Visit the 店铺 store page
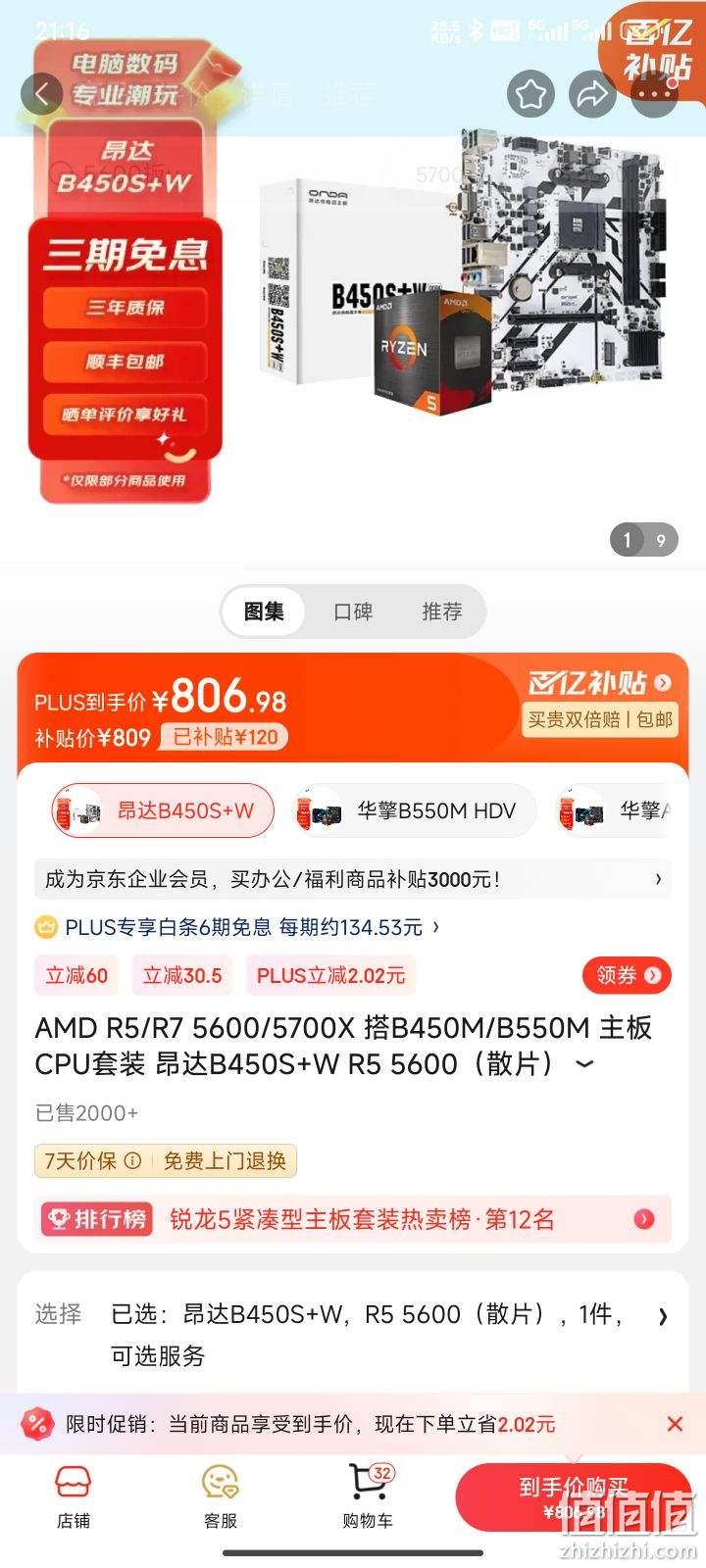Viewport: 706px width, 1568px height. [x=74, y=1496]
